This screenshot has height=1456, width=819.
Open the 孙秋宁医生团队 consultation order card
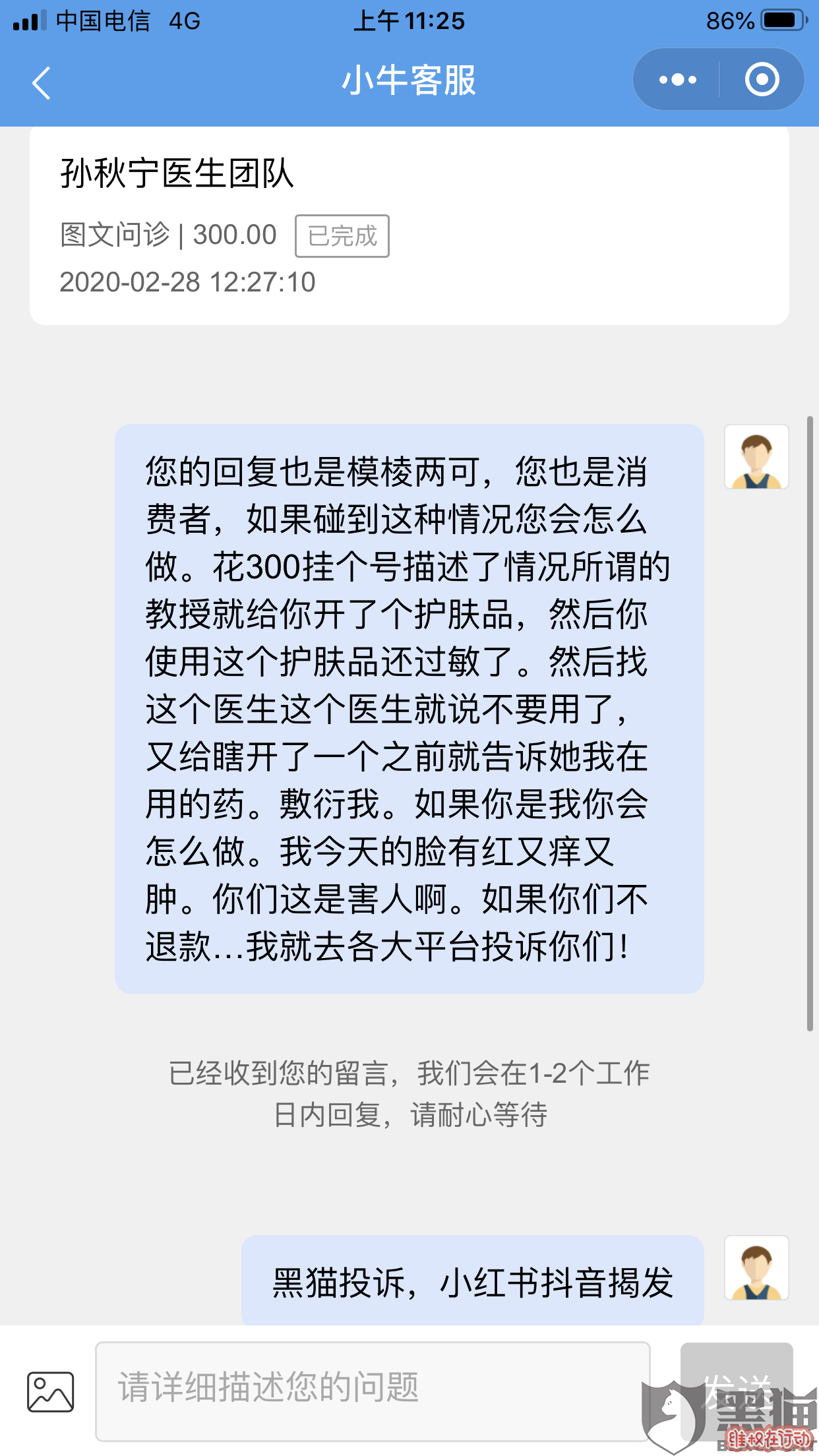409,226
